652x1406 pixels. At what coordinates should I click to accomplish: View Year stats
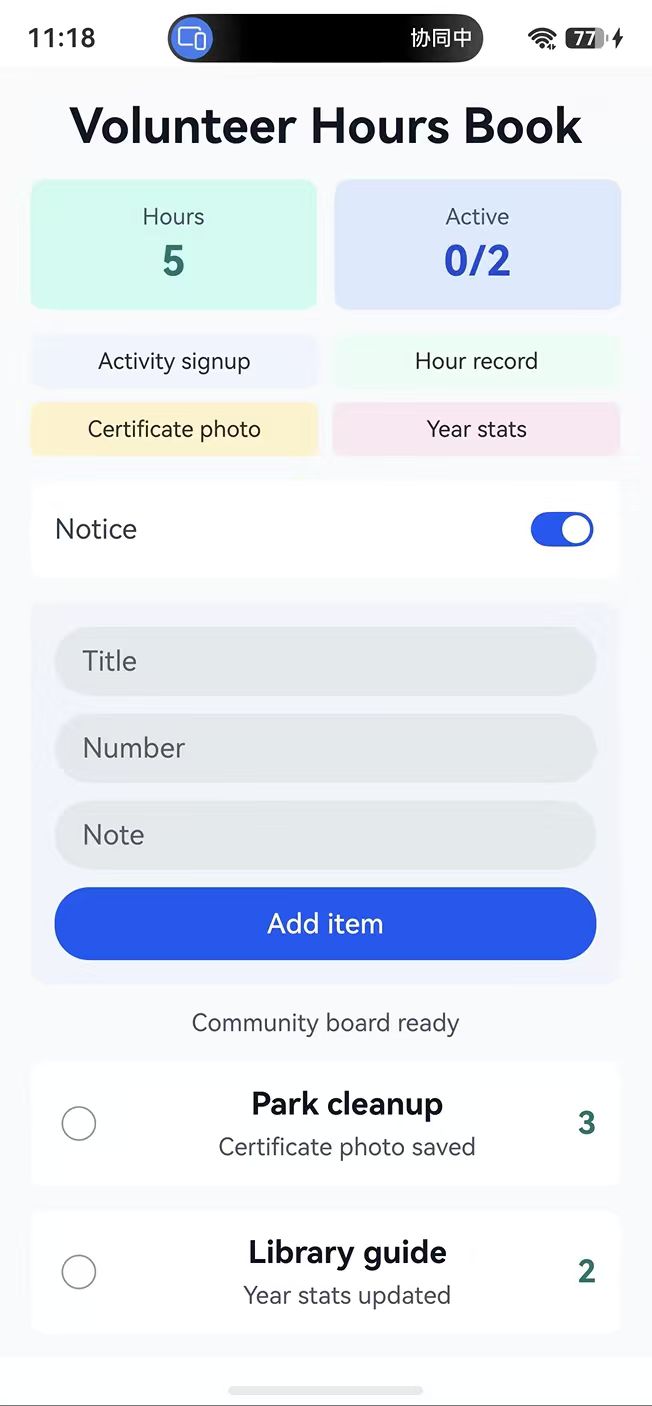(x=476, y=429)
